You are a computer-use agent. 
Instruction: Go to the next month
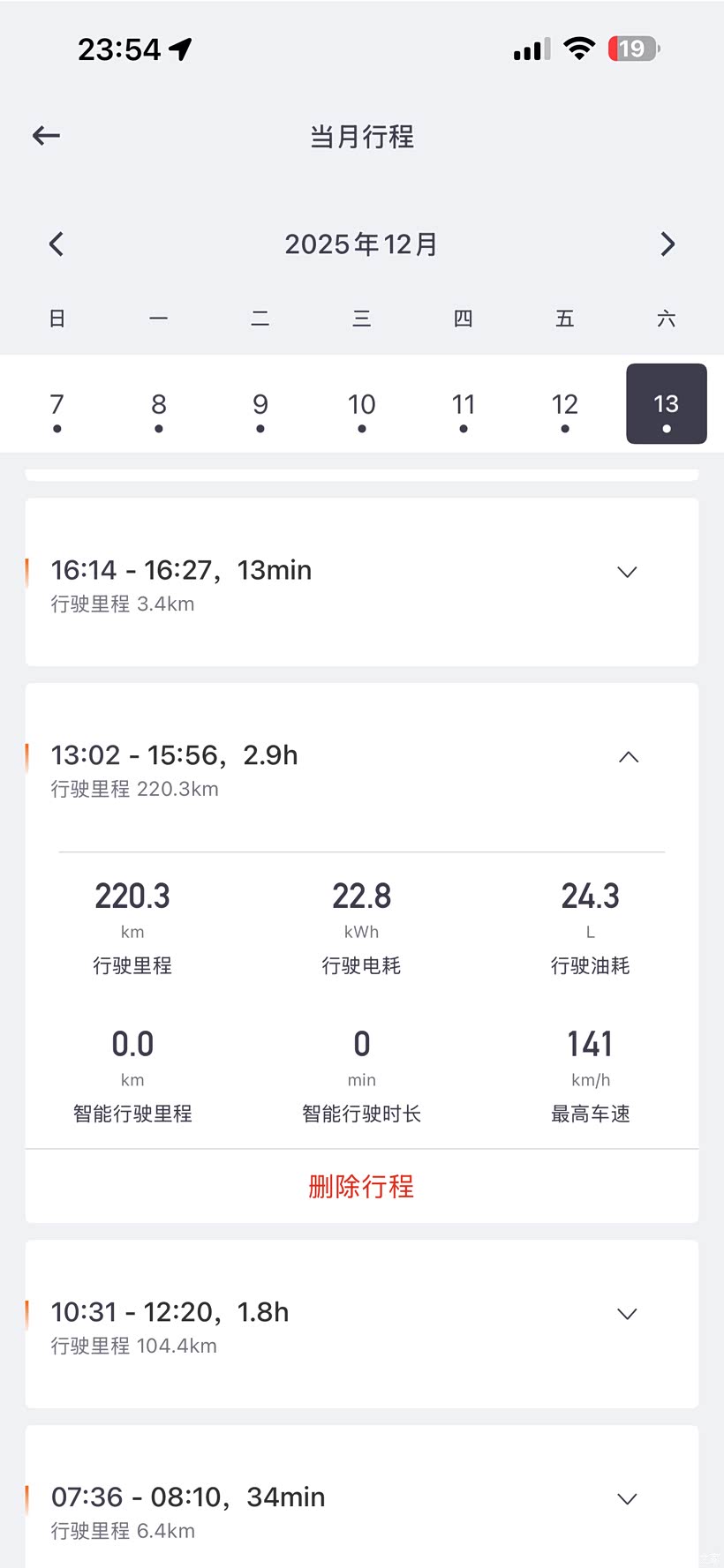(667, 244)
